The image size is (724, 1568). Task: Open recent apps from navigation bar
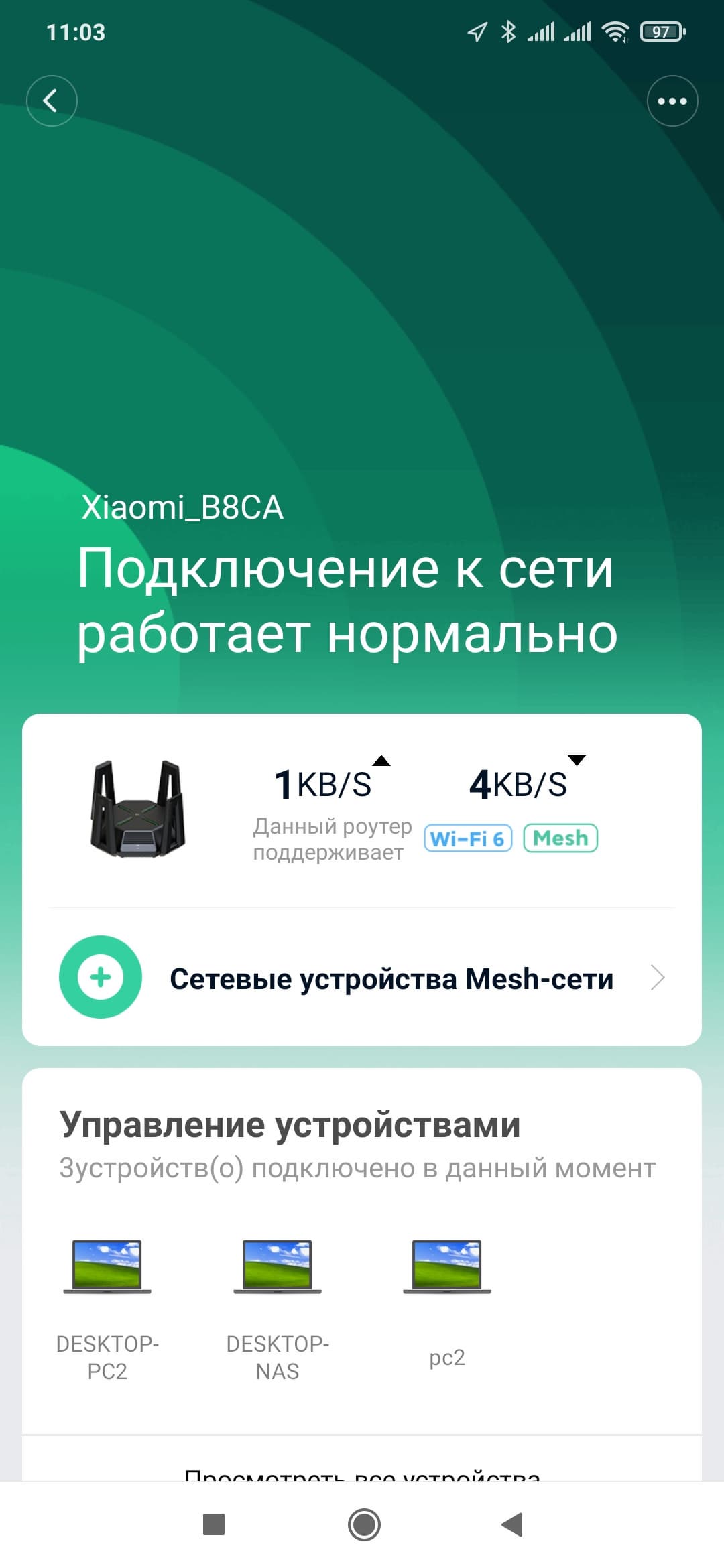click(x=214, y=1524)
